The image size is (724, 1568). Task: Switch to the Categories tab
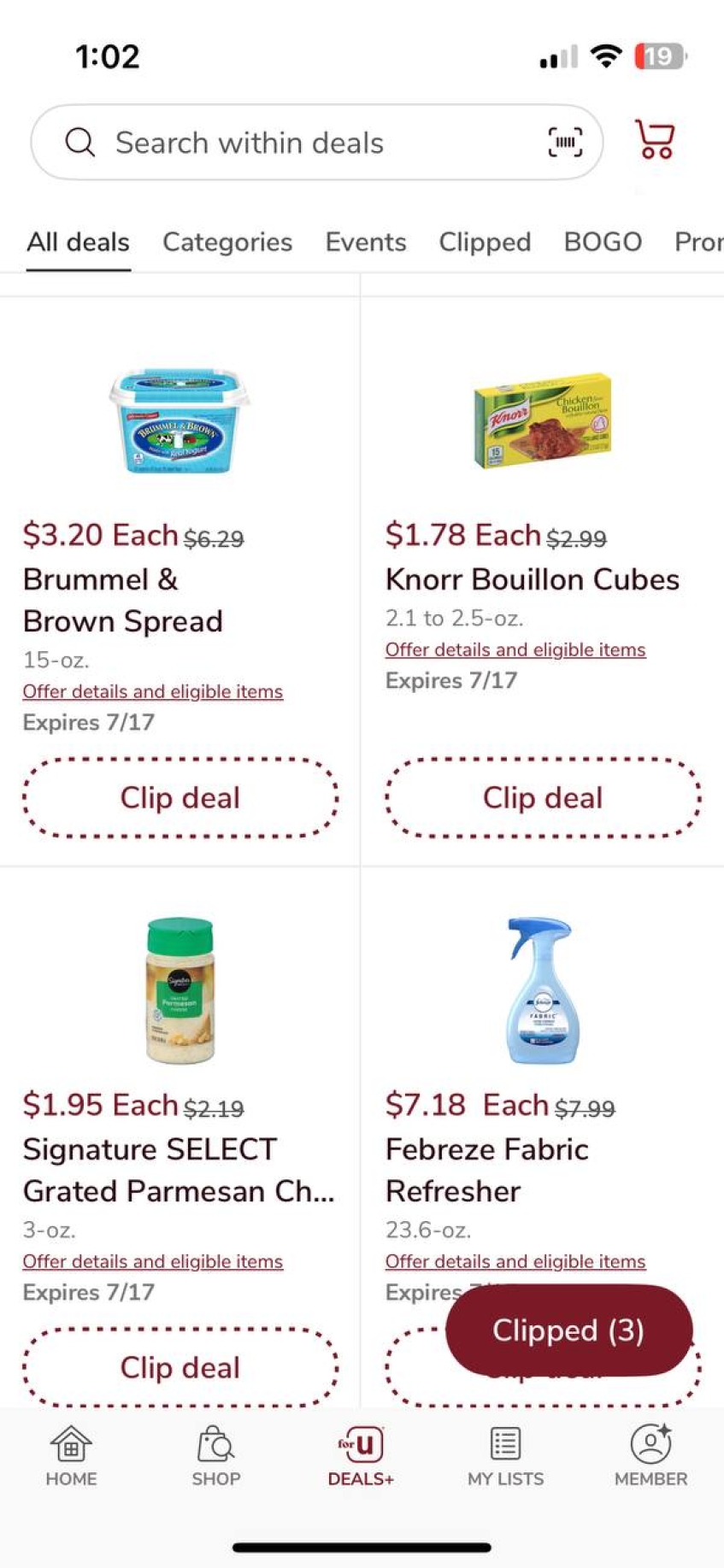pos(227,242)
